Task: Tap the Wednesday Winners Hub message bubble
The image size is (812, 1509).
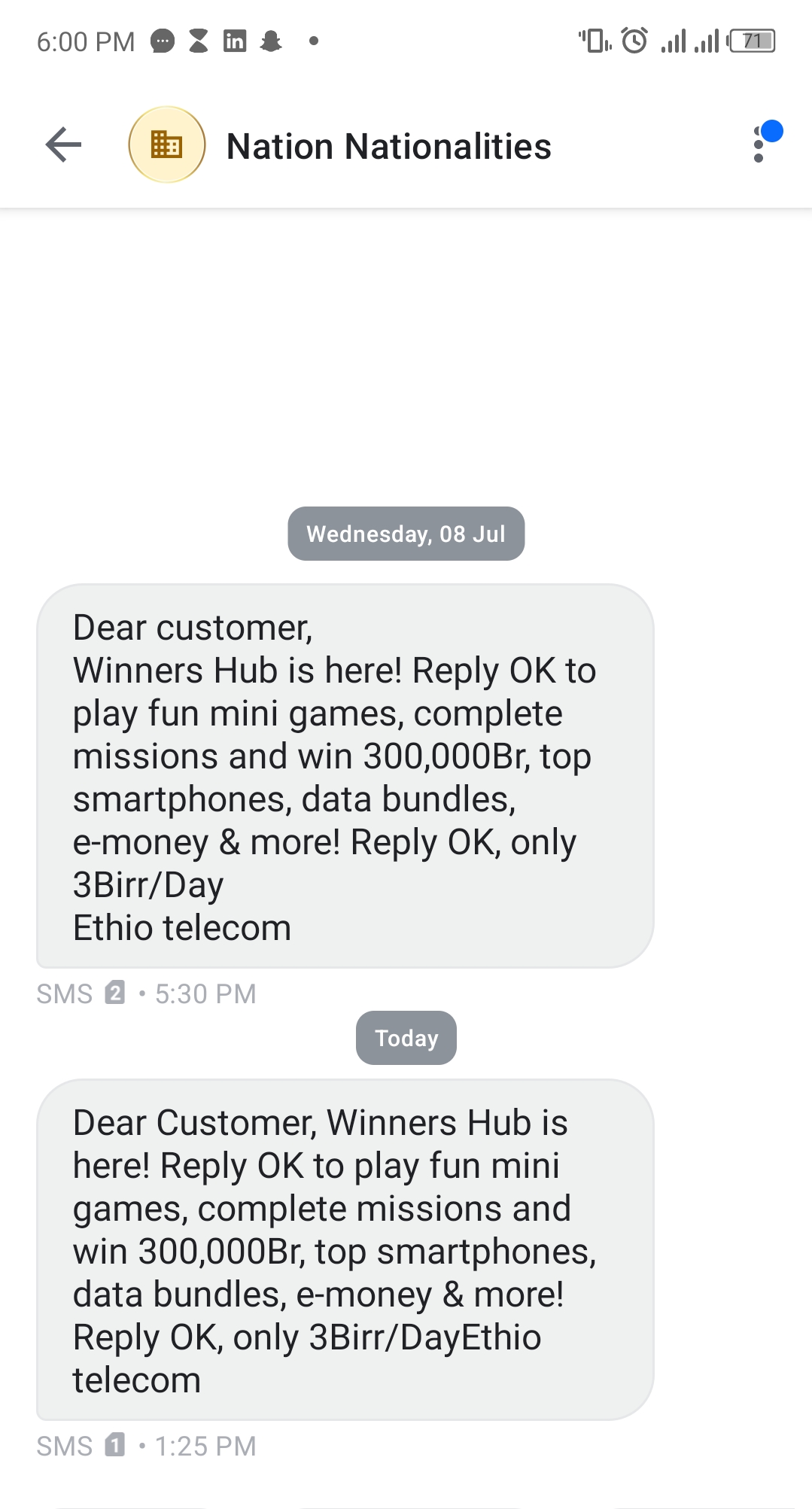Action: pos(345,776)
